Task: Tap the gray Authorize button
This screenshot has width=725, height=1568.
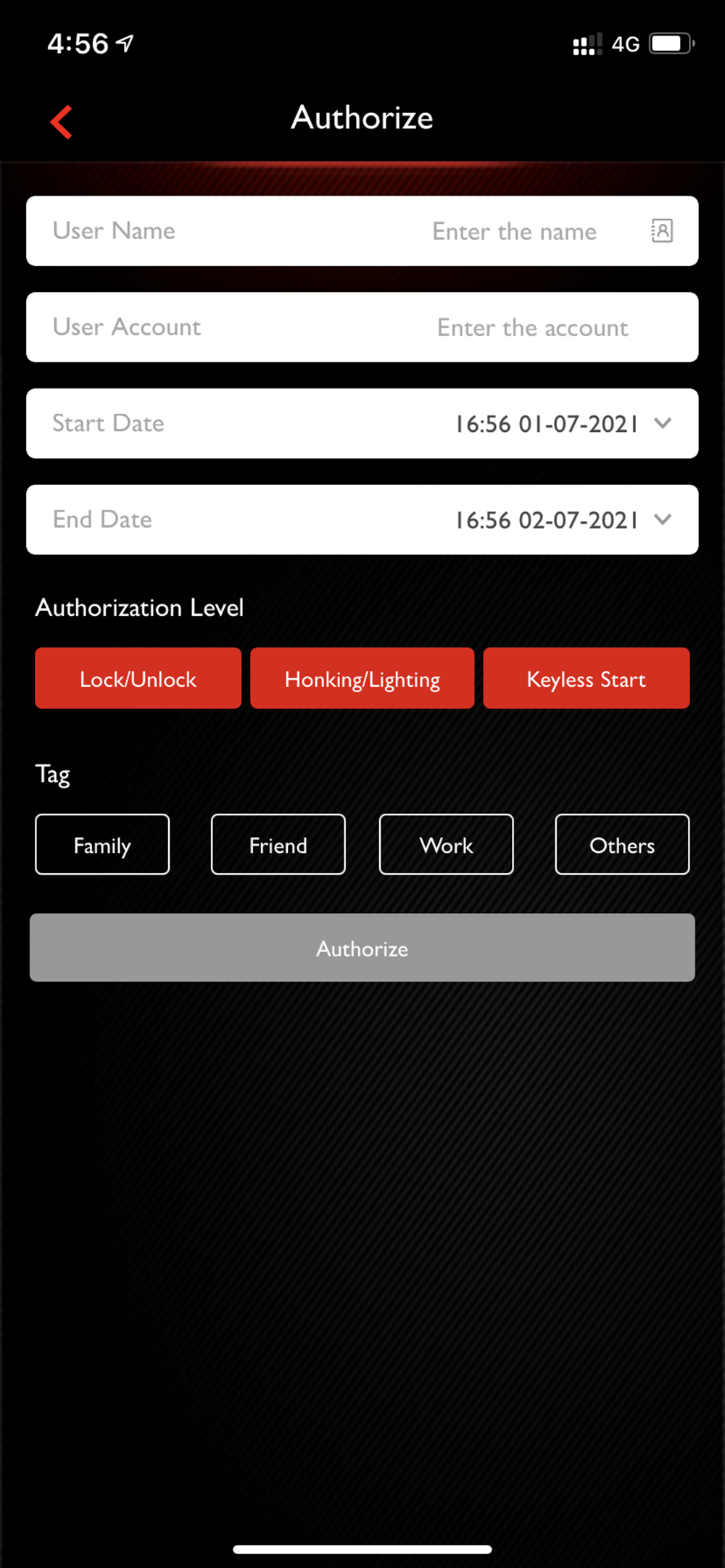Action: (x=362, y=948)
